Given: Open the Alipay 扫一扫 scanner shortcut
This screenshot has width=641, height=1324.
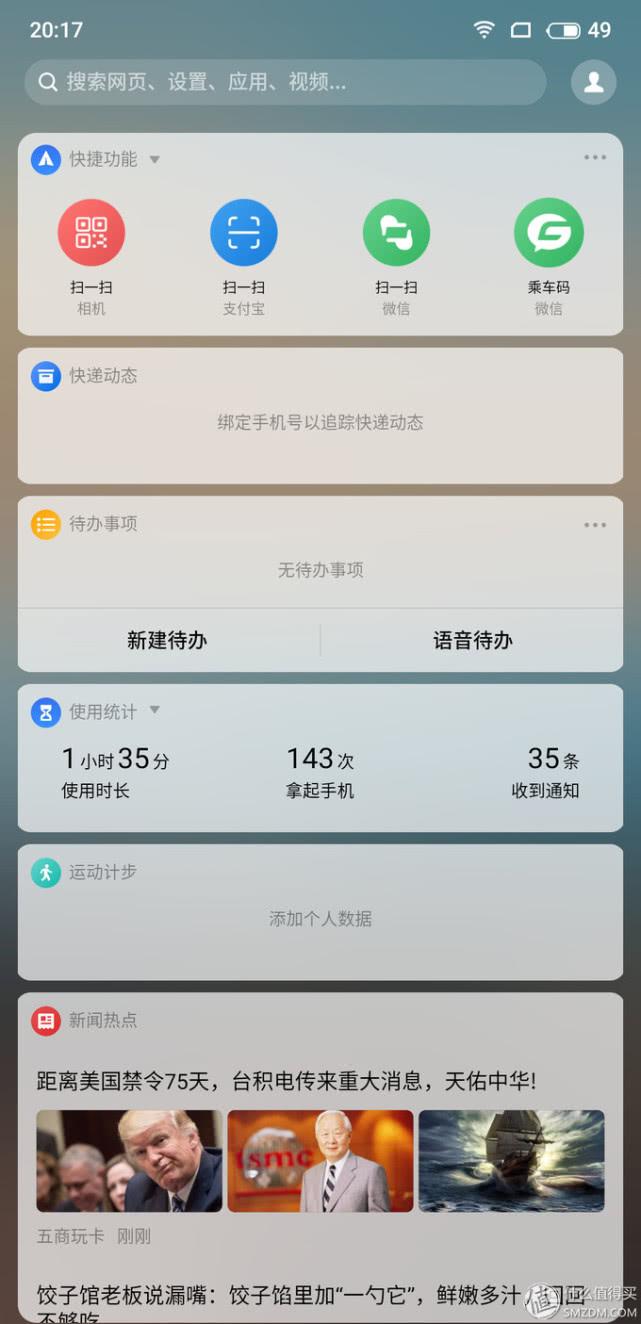Looking at the screenshot, I should click(243, 233).
